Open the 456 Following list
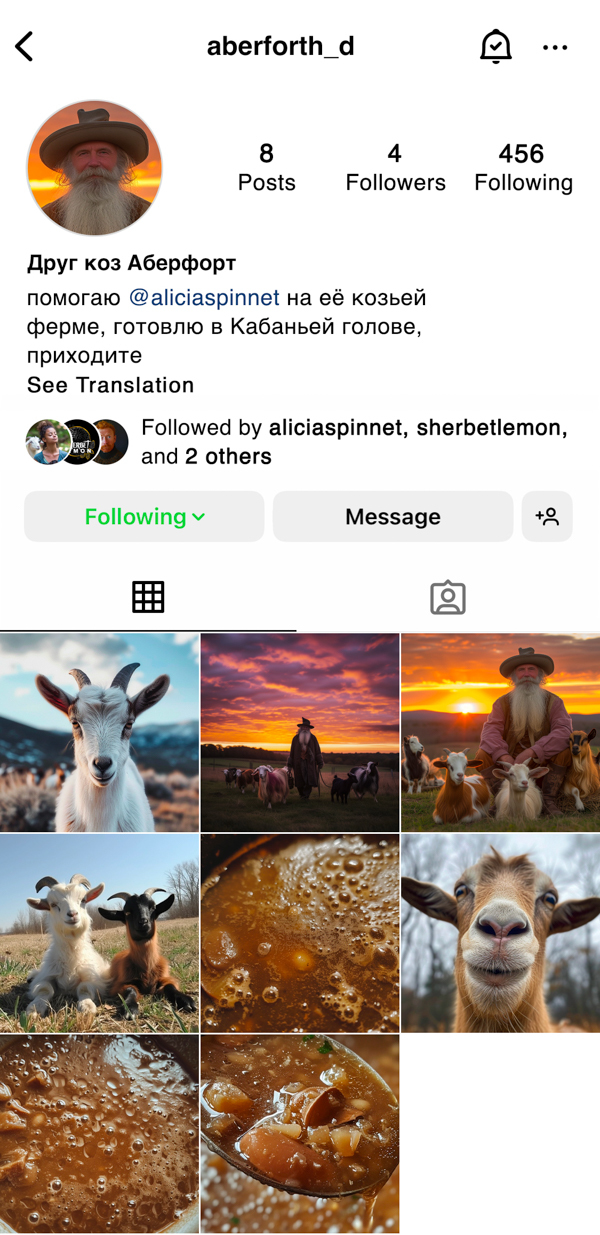The image size is (600, 1235). pyautogui.click(x=523, y=167)
